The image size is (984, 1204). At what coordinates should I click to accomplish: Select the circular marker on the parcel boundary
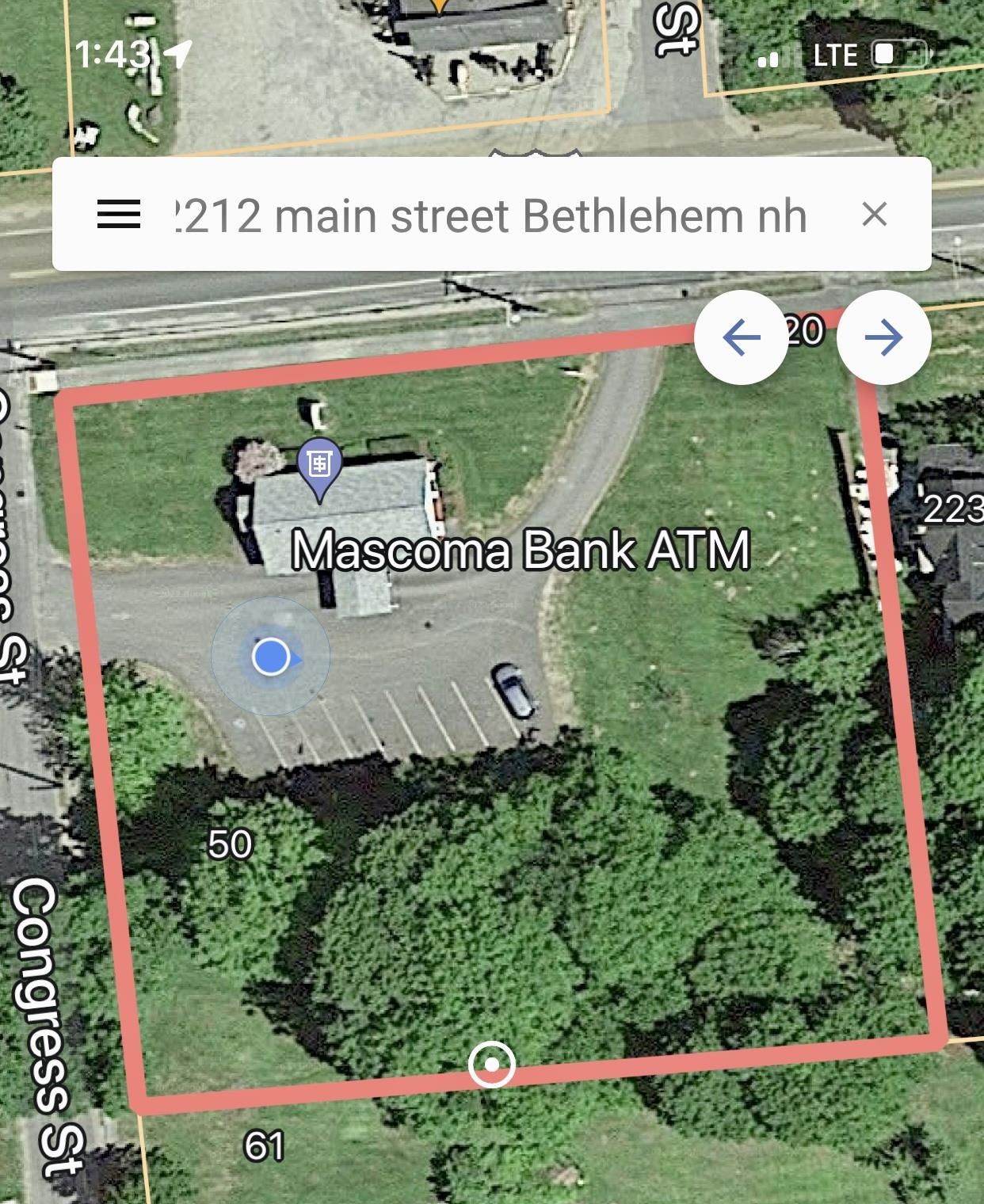(491, 1065)
